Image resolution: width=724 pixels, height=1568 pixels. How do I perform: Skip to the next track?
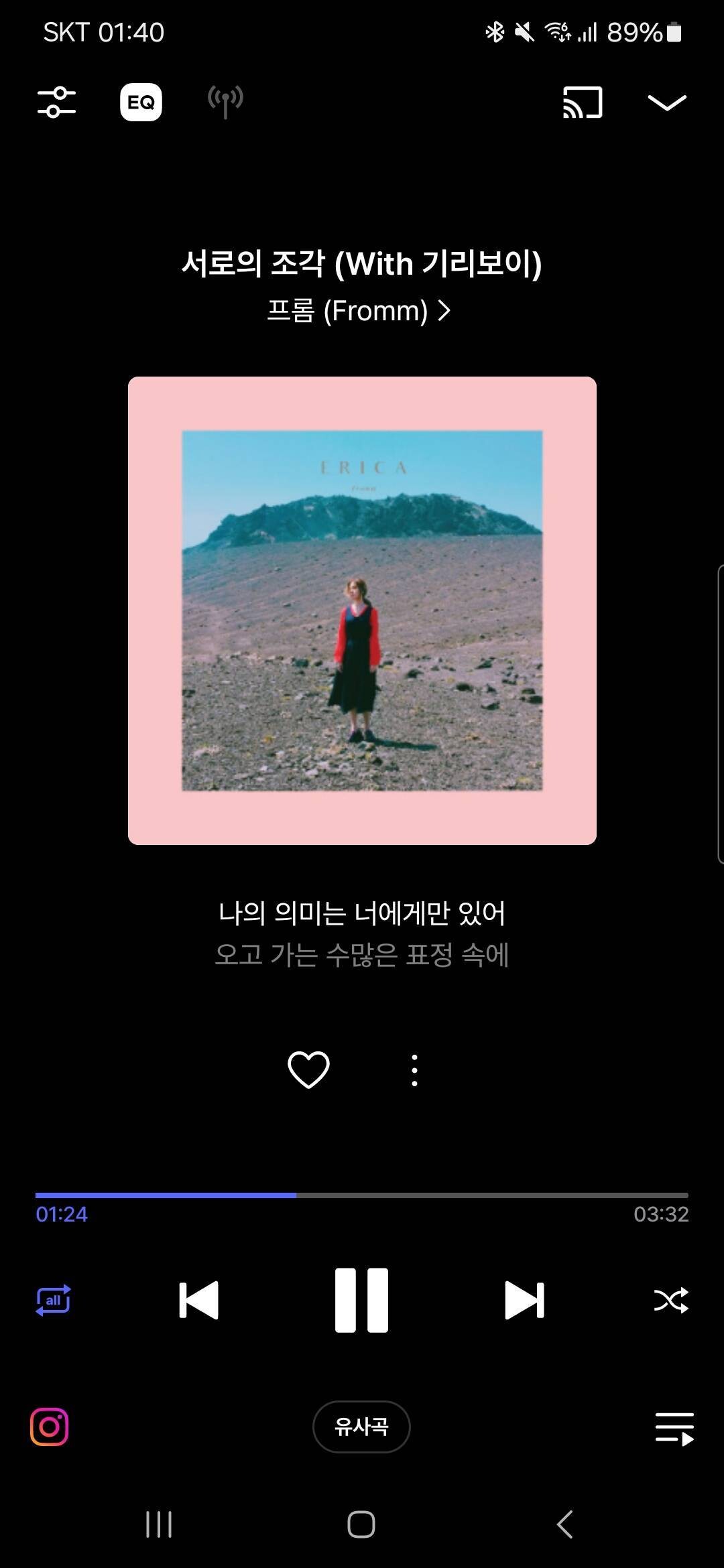tap(526, 1299)
